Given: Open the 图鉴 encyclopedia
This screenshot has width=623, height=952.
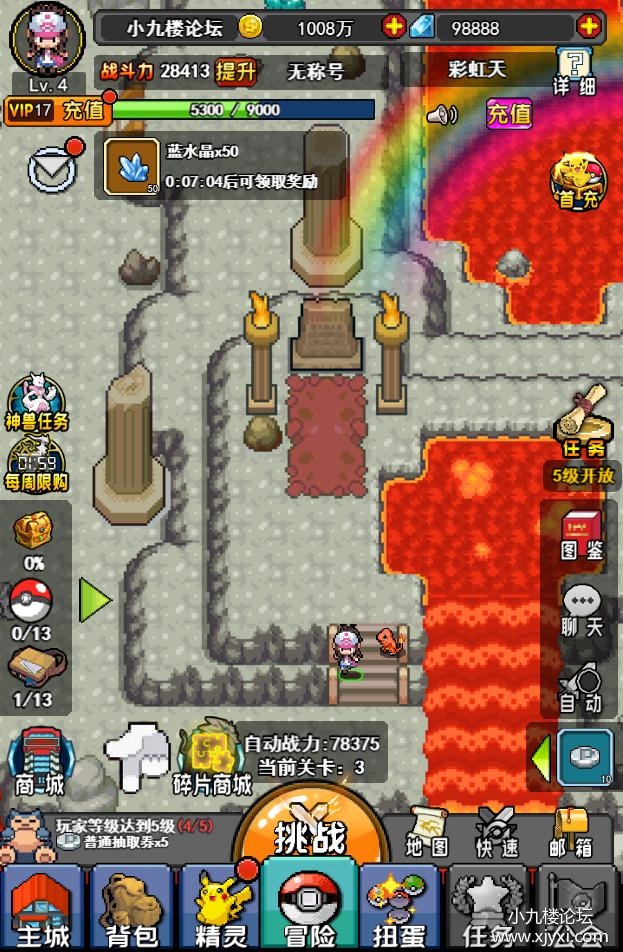Looking at the screenshot, I should [581, 535].
